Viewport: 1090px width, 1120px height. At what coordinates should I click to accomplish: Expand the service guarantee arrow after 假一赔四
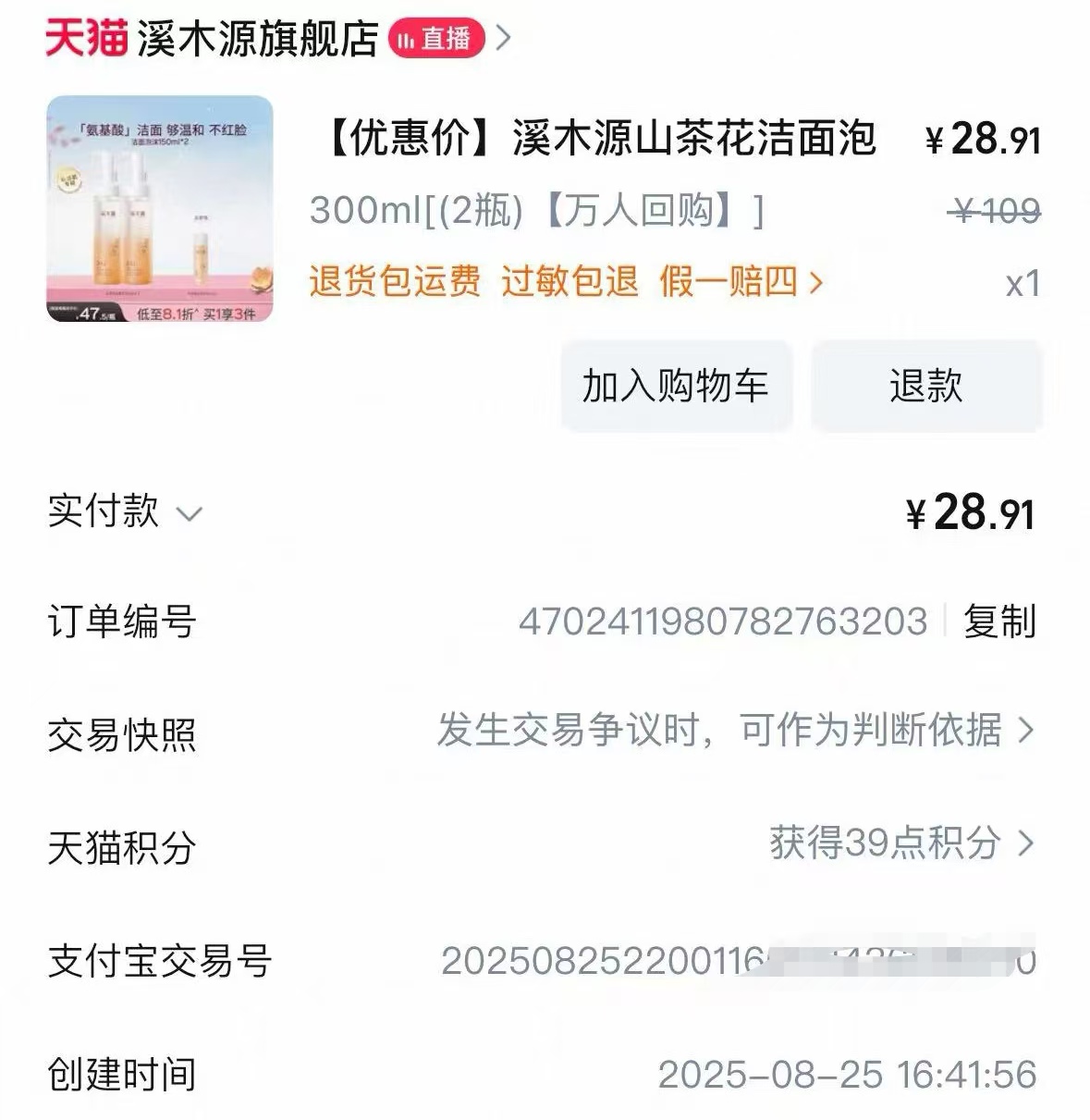pyautogui.click(x=814, y=284)
